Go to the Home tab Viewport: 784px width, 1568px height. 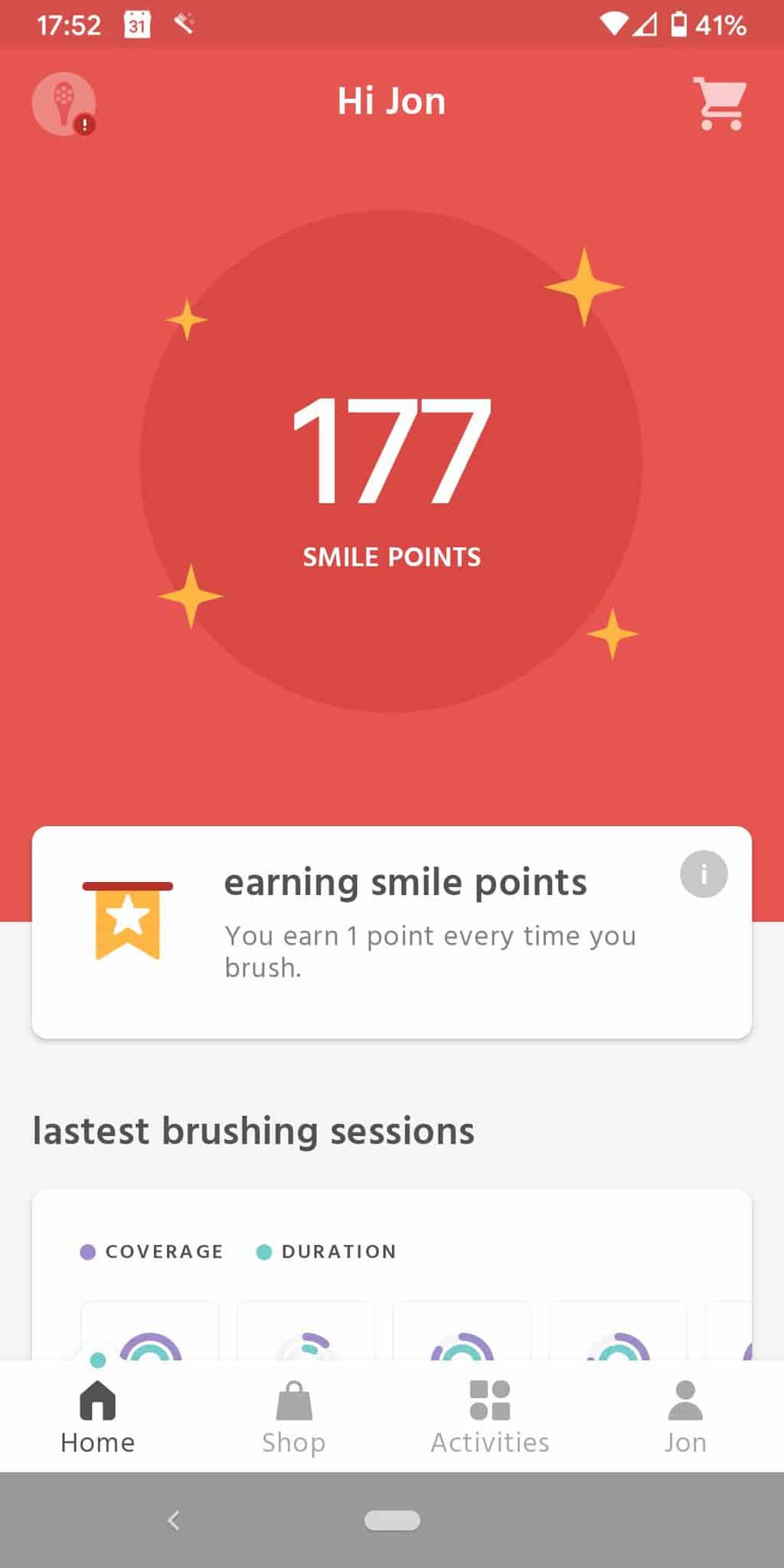coord(98,1416)
